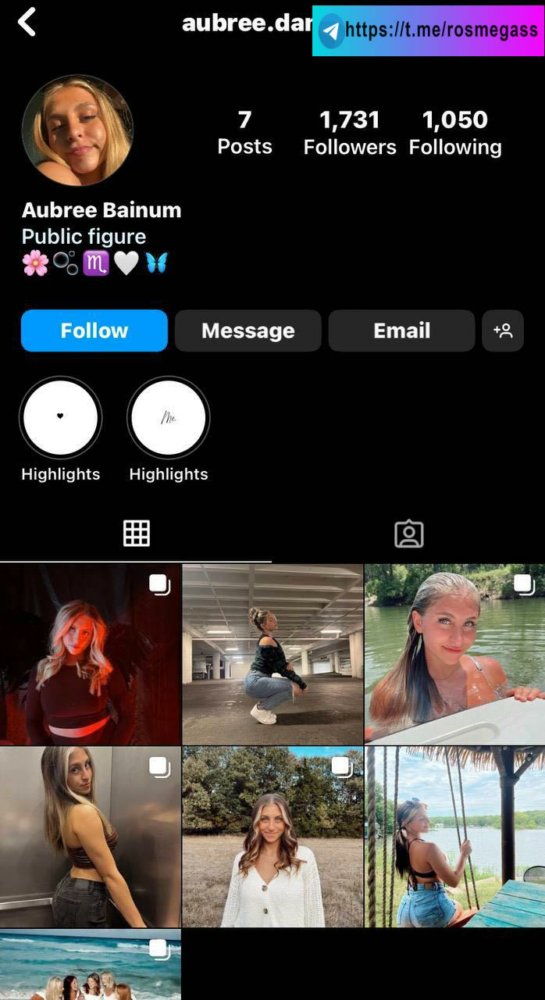Screen dimensions: 545x1000
Task: Open the followers list
Action: [x=349, y=133]
